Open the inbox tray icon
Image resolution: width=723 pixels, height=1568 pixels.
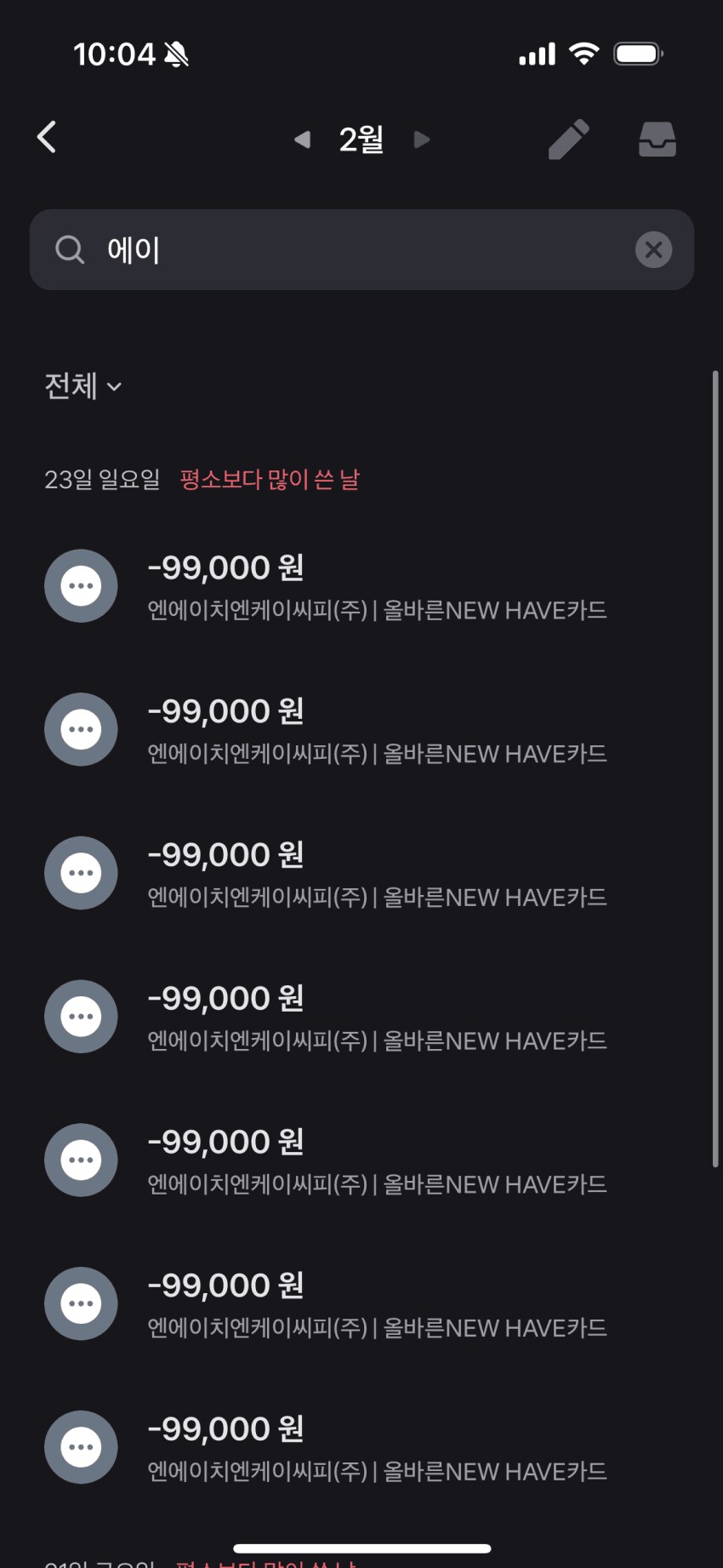click(657, 138)
